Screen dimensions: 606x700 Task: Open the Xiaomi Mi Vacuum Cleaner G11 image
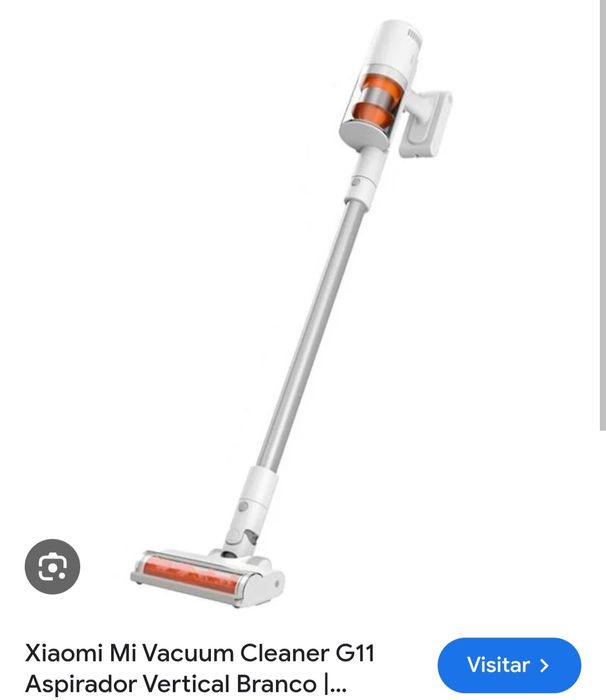pos(300,310)
